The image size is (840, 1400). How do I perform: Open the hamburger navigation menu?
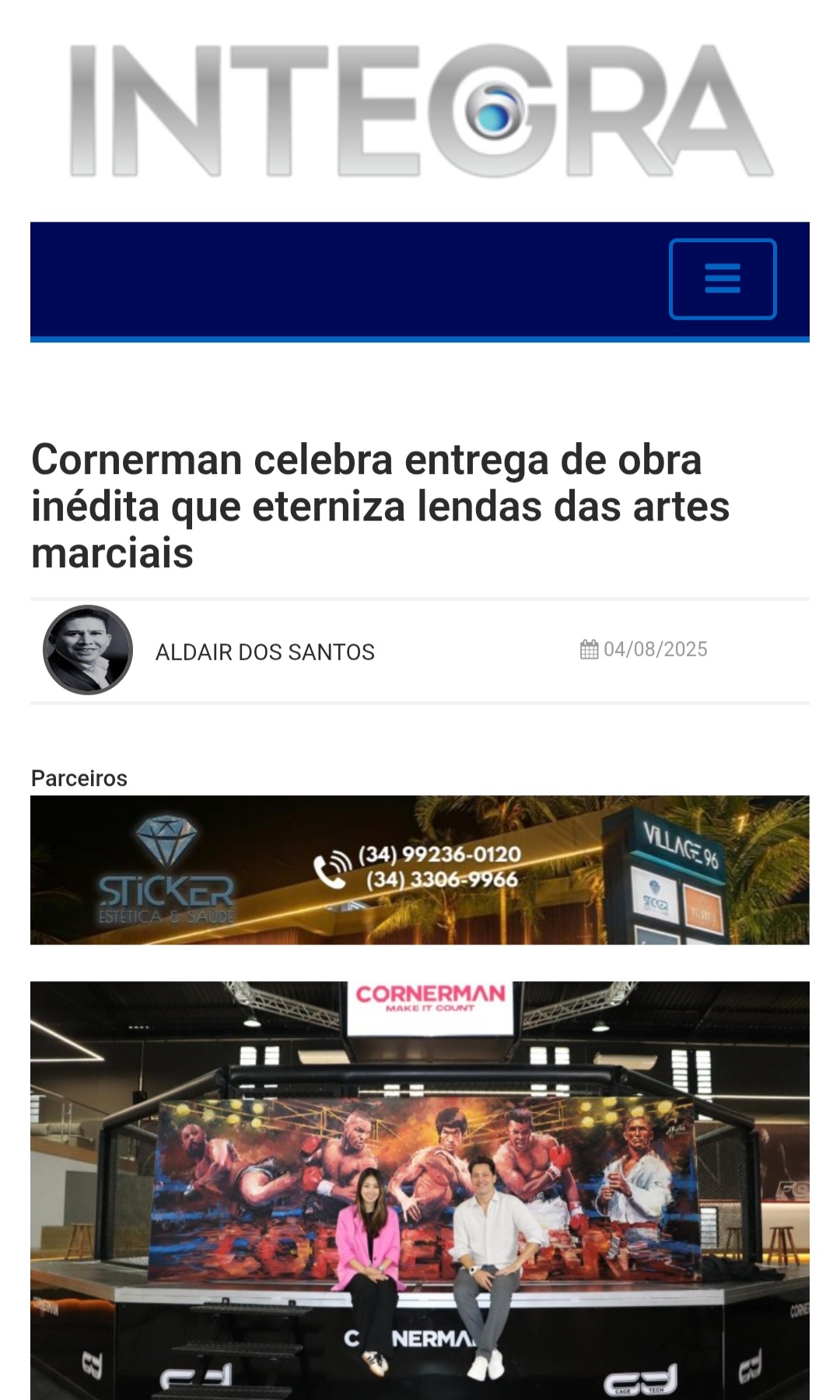[x=722, y=279]
